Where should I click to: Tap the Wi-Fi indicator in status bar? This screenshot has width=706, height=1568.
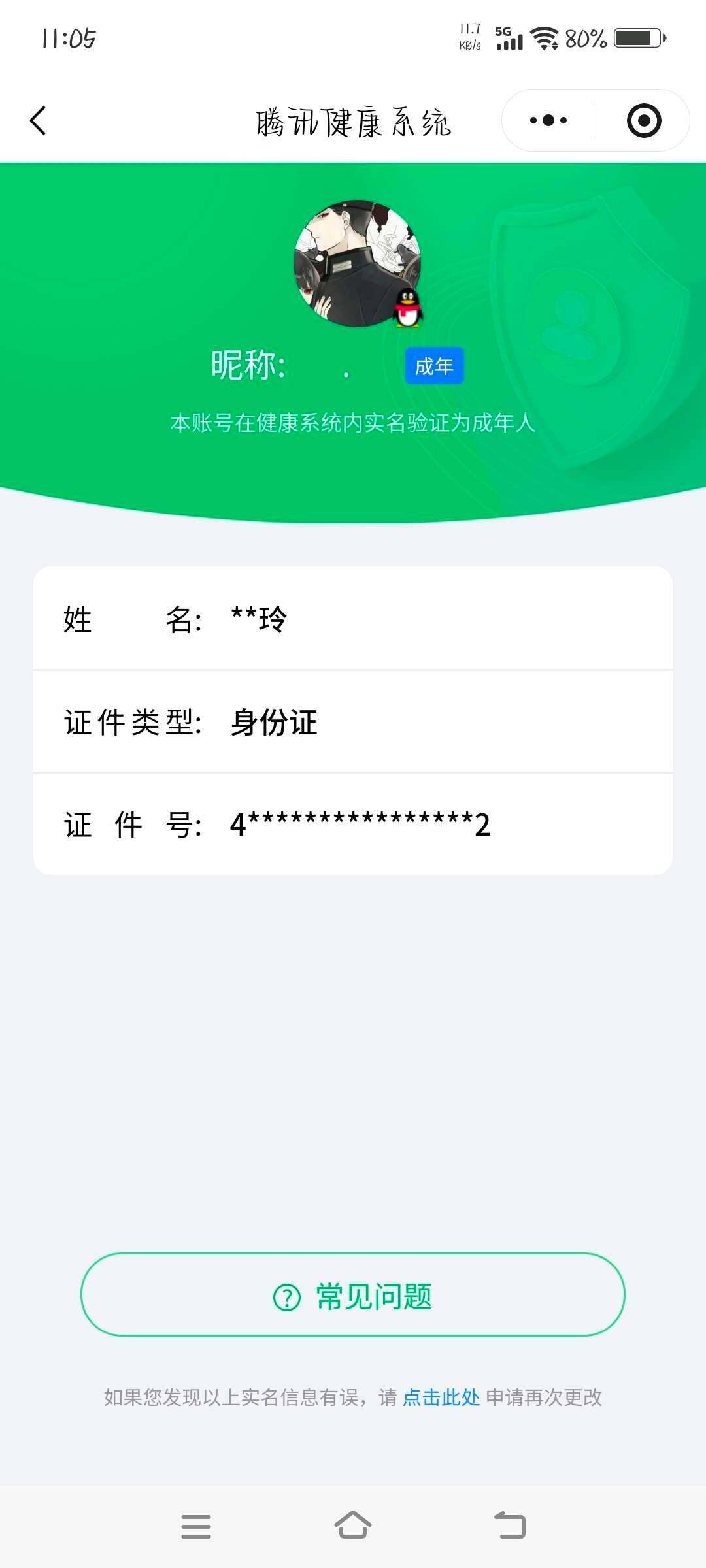(x=543, y=38)
